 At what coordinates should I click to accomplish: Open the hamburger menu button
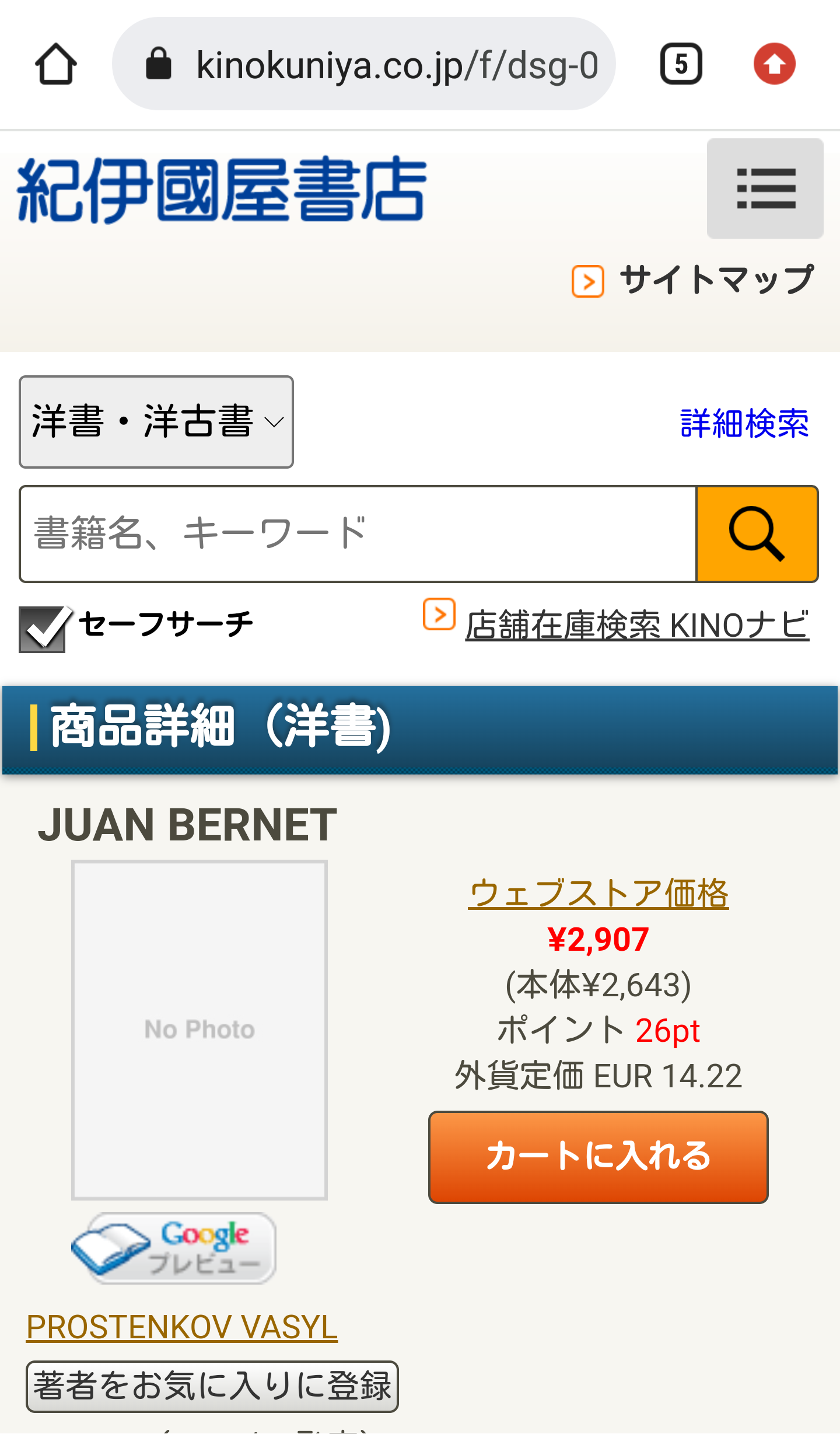tap(765, 188)
